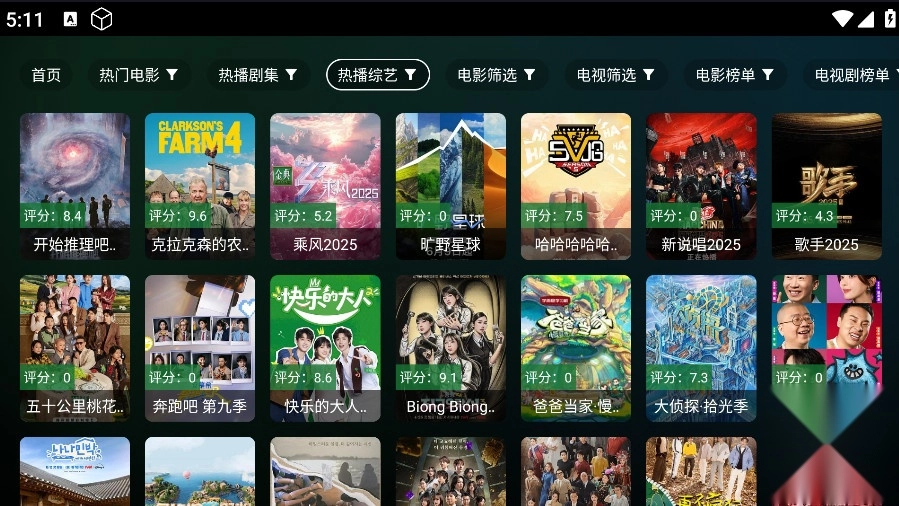Screen dimensions: 899x506
Task: Select the 电视剧榜单 tab
Action: [x=855, y=75]
